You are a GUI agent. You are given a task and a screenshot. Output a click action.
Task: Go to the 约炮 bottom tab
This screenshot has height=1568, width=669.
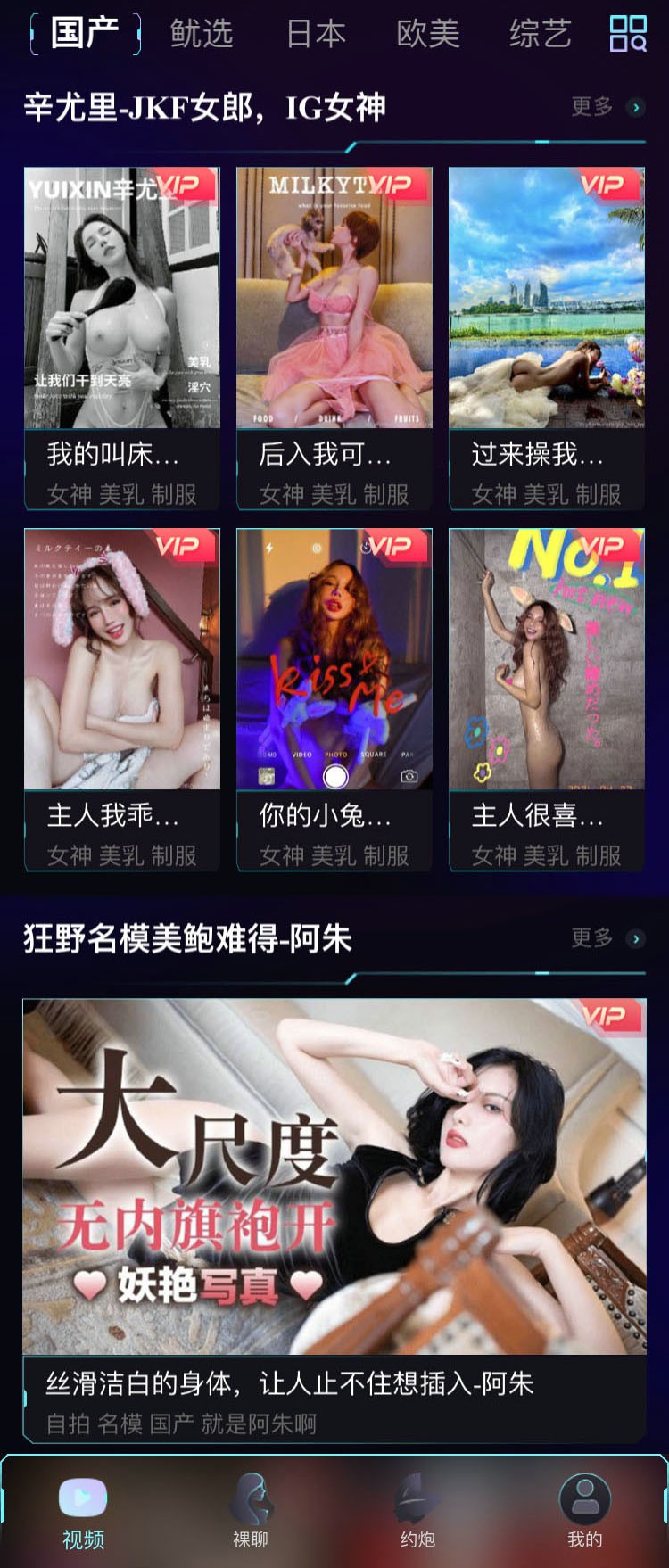417,1511
